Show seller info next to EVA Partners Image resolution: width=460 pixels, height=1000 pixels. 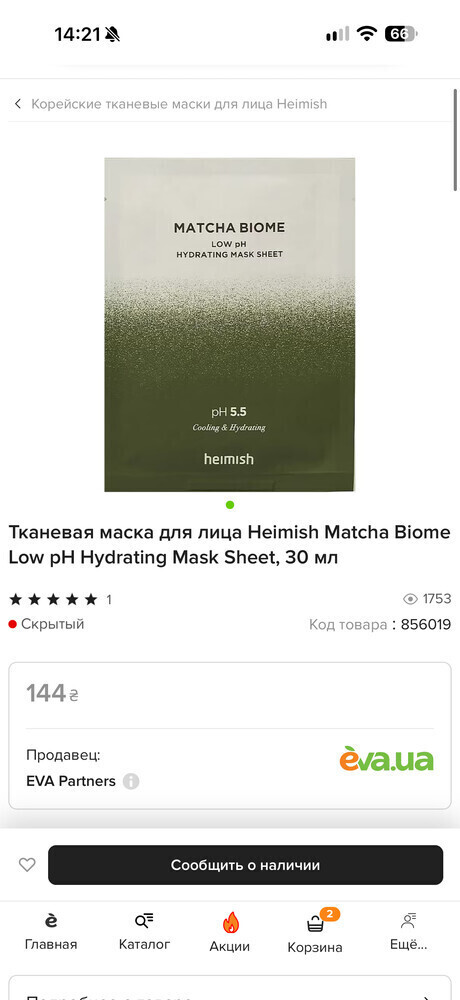coord(131,781)
